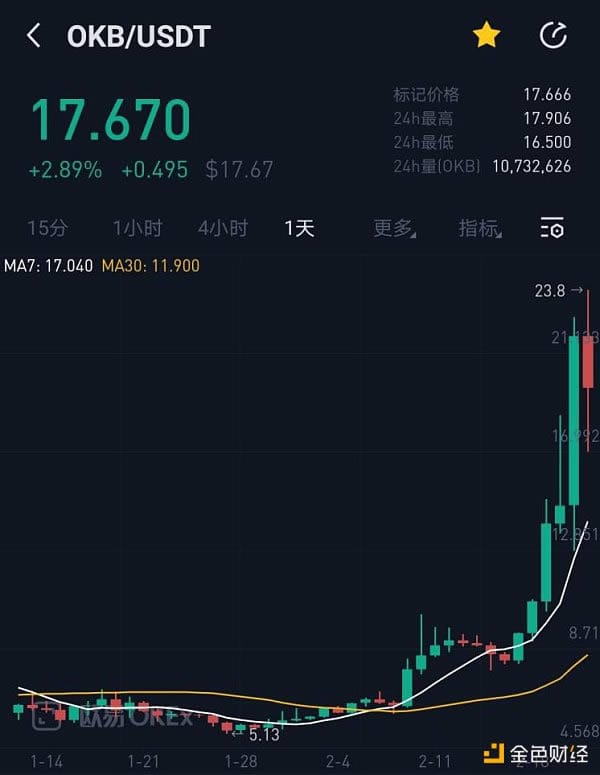Select the 4小时 interval
The height and width of the screenshot is (775, 600).
pyautogui.click(x=222, y=228)
